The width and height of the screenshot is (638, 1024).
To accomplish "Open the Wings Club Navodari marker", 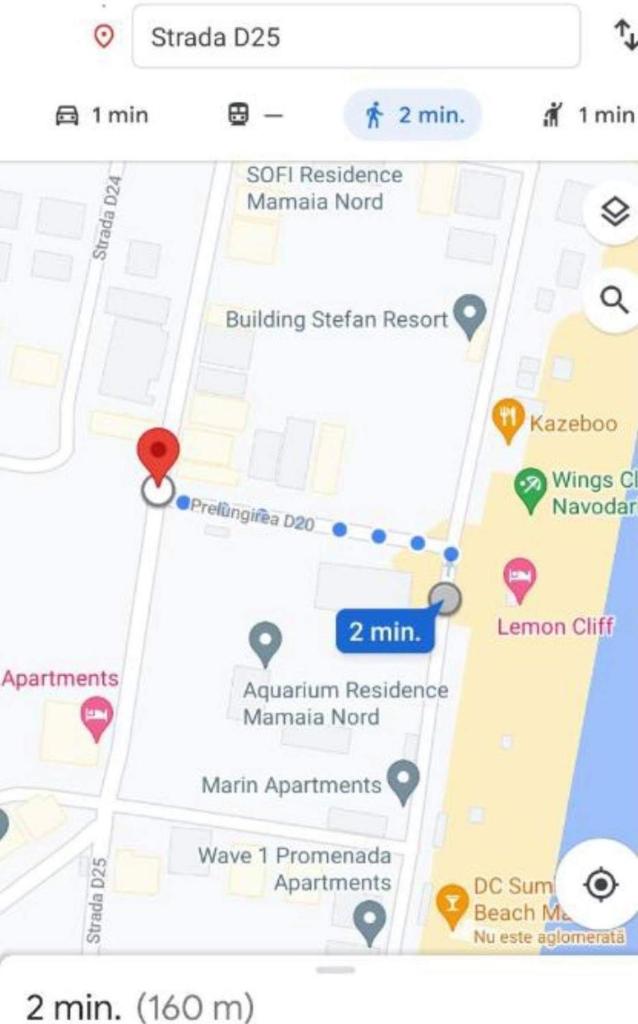I will point(530,490).
